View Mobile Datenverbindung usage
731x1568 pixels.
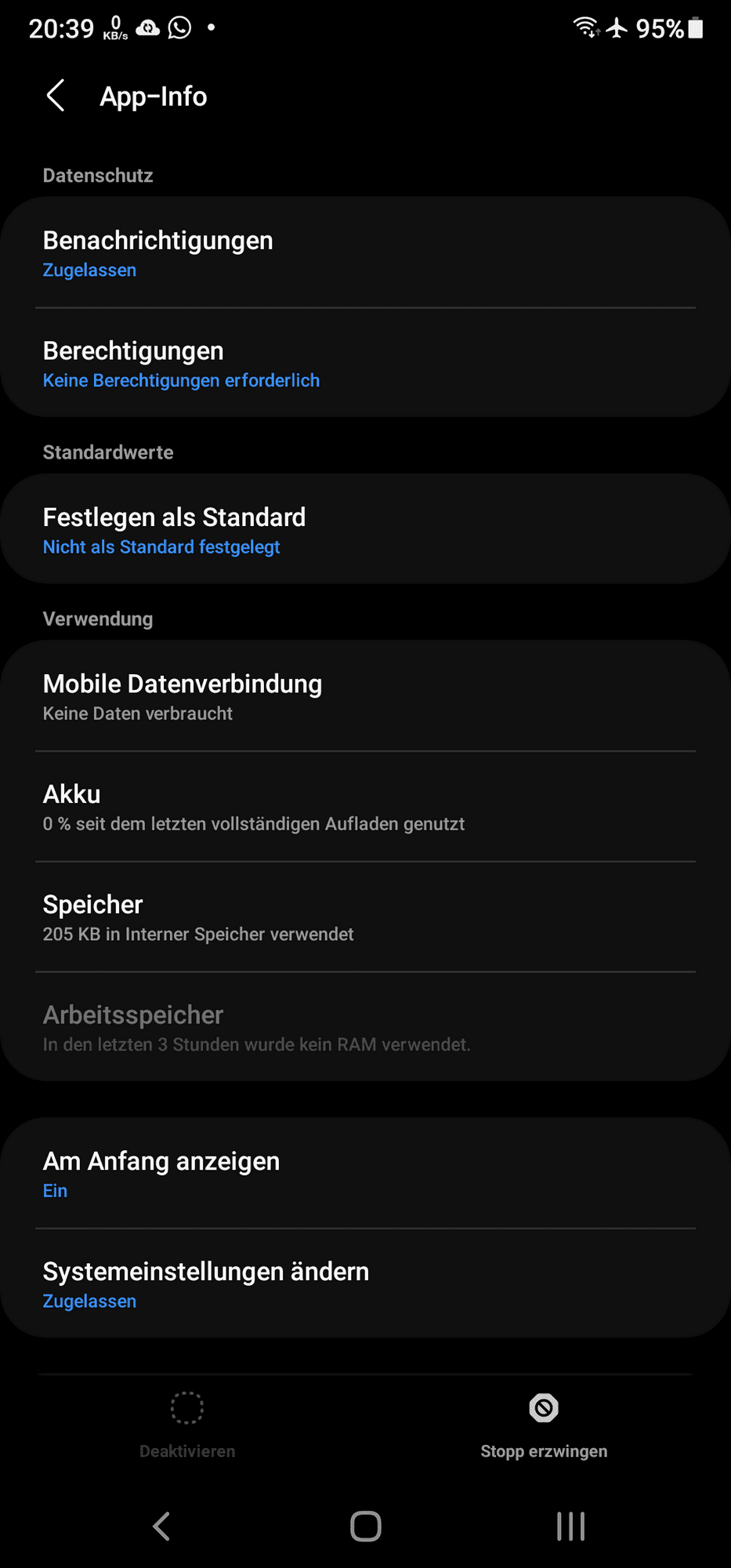365,697
